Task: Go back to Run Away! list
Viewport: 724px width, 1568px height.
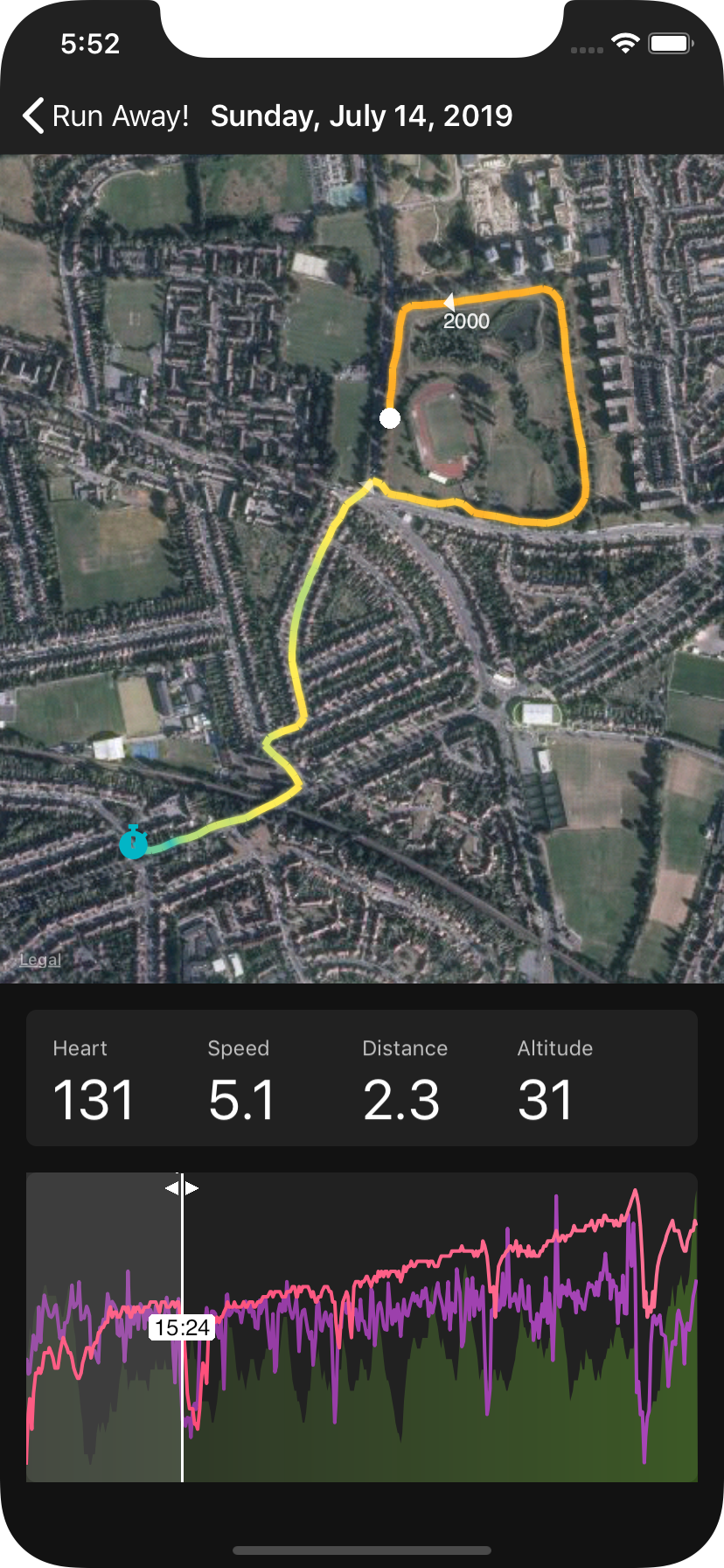Action: [x=105, y=116]
